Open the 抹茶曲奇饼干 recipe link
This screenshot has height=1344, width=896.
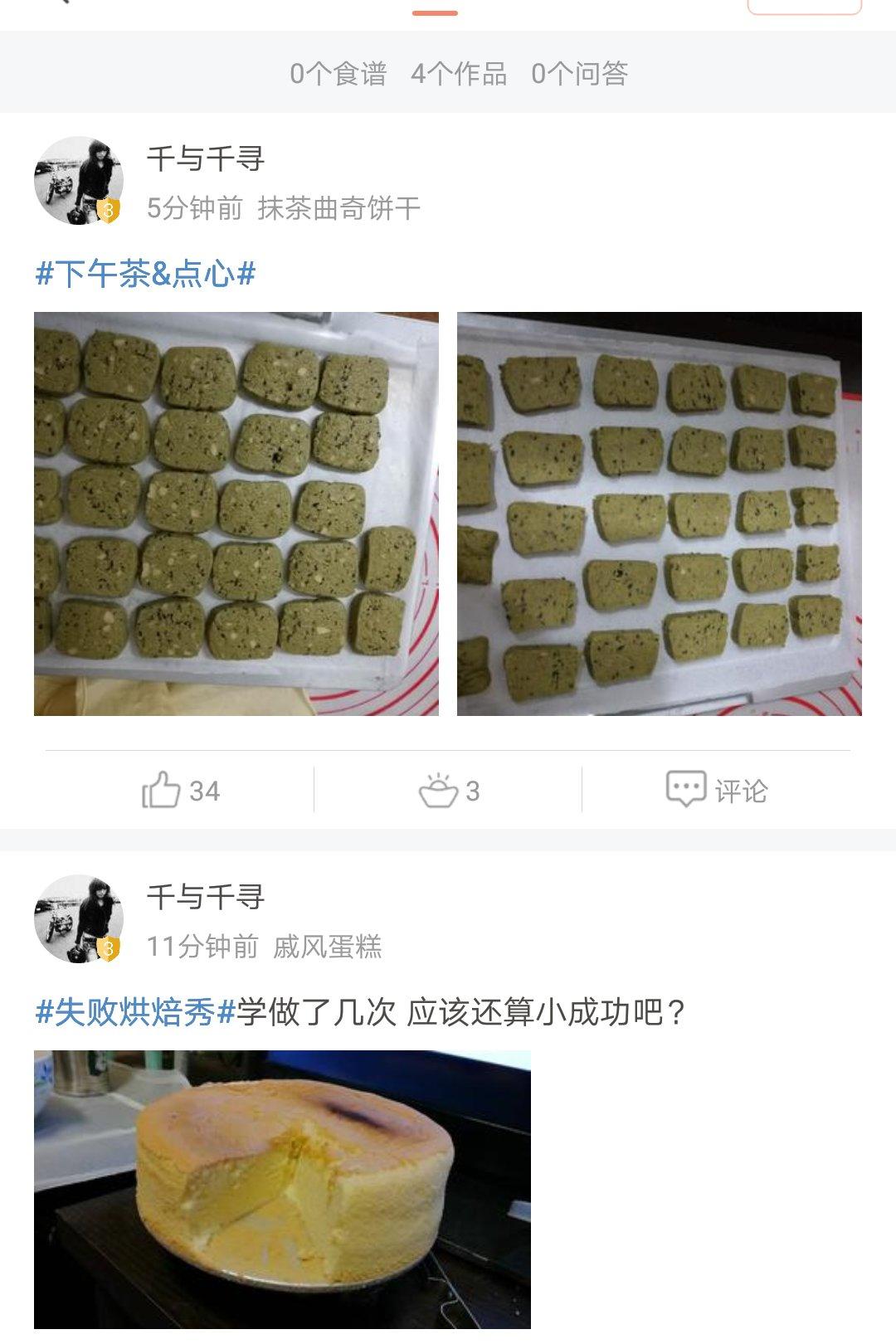click(x=339, y=207)
